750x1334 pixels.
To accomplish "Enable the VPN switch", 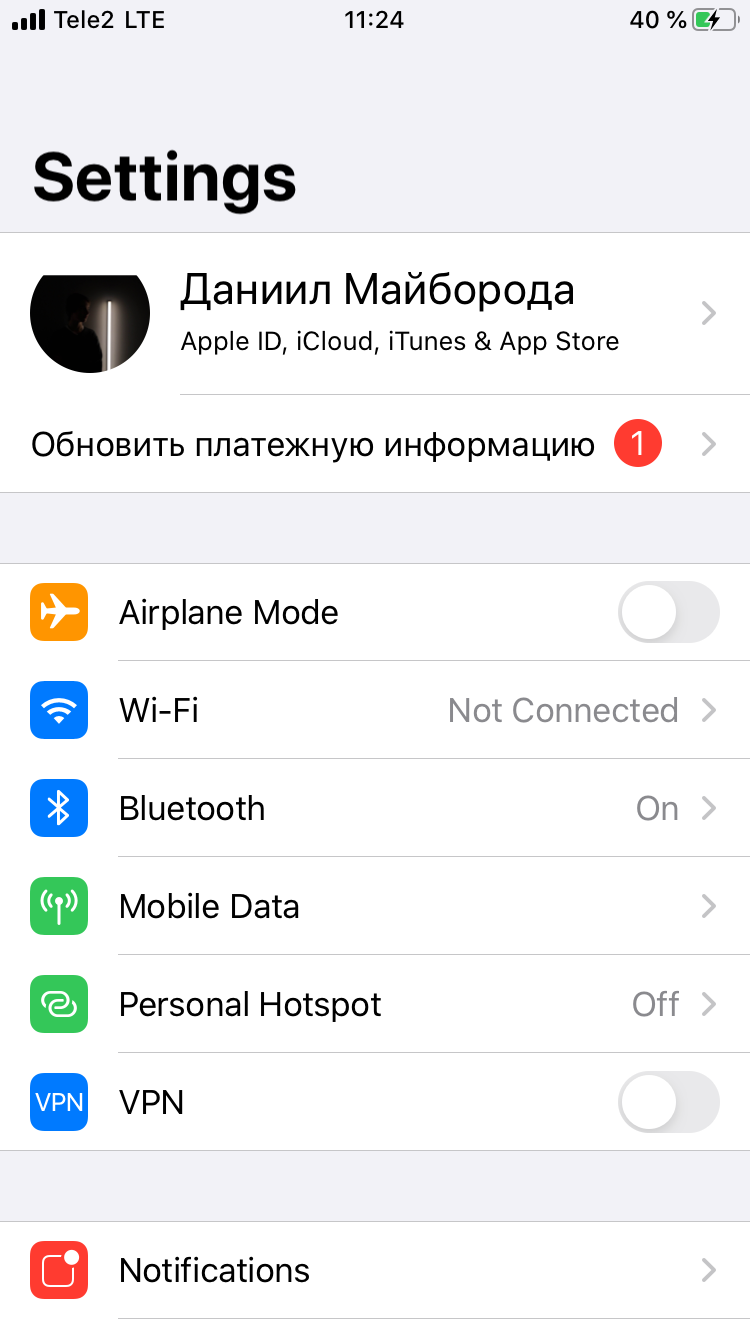I will pos(668,1102).
